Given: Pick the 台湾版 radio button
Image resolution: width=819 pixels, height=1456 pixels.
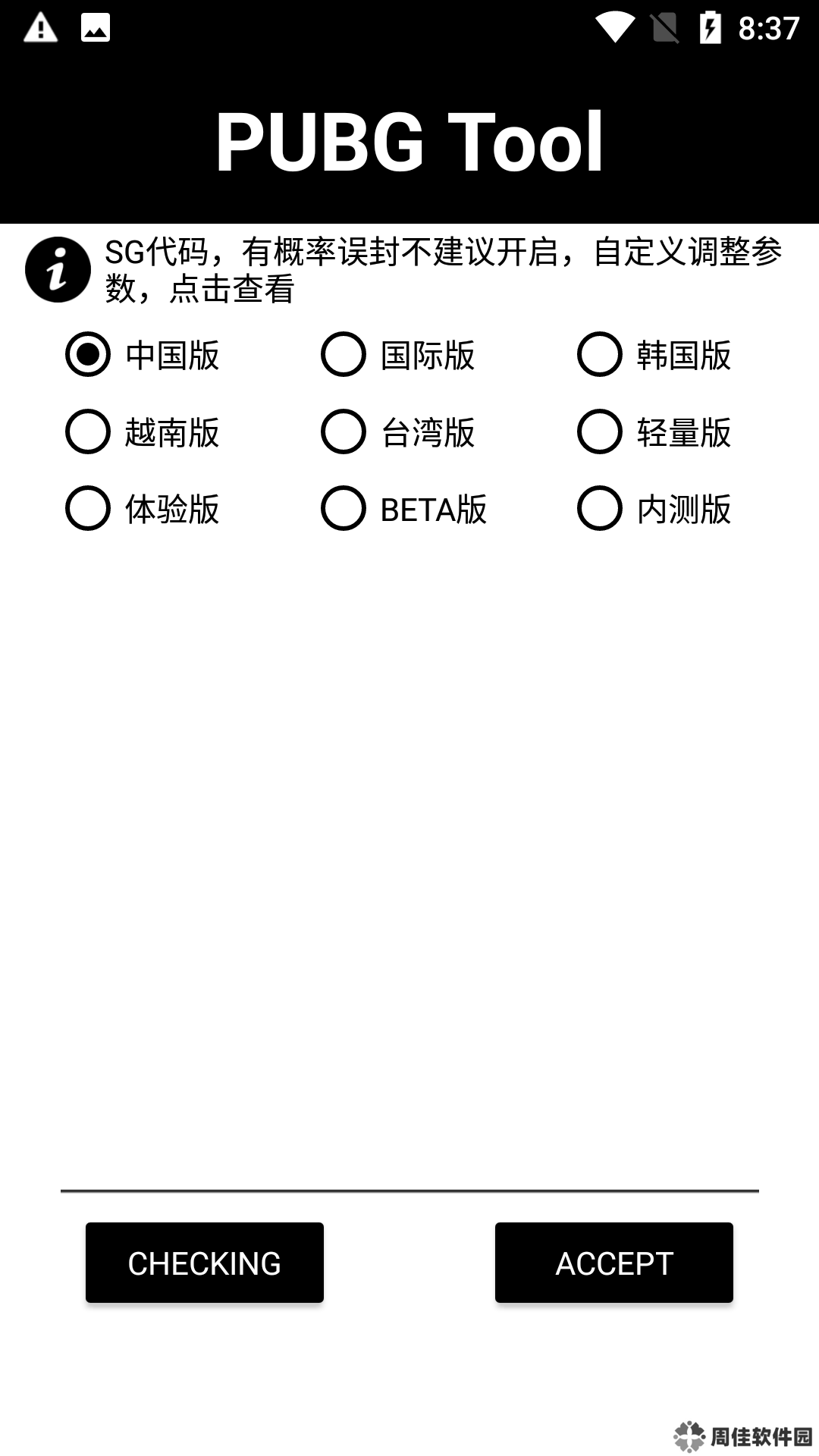Looking at the screenshot, I should 398,432.
